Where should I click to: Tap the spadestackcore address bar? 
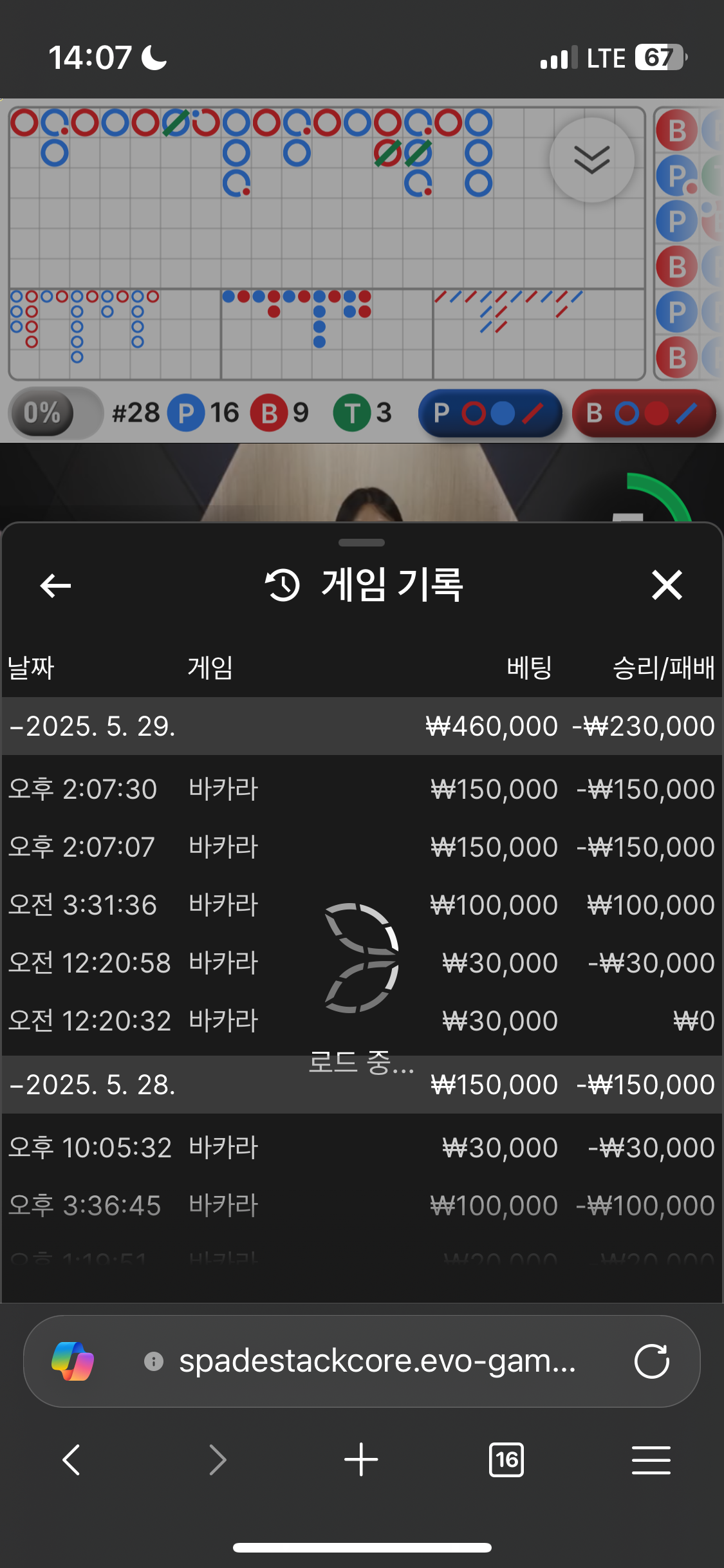pyautogui.click(x=377, y=1361)
